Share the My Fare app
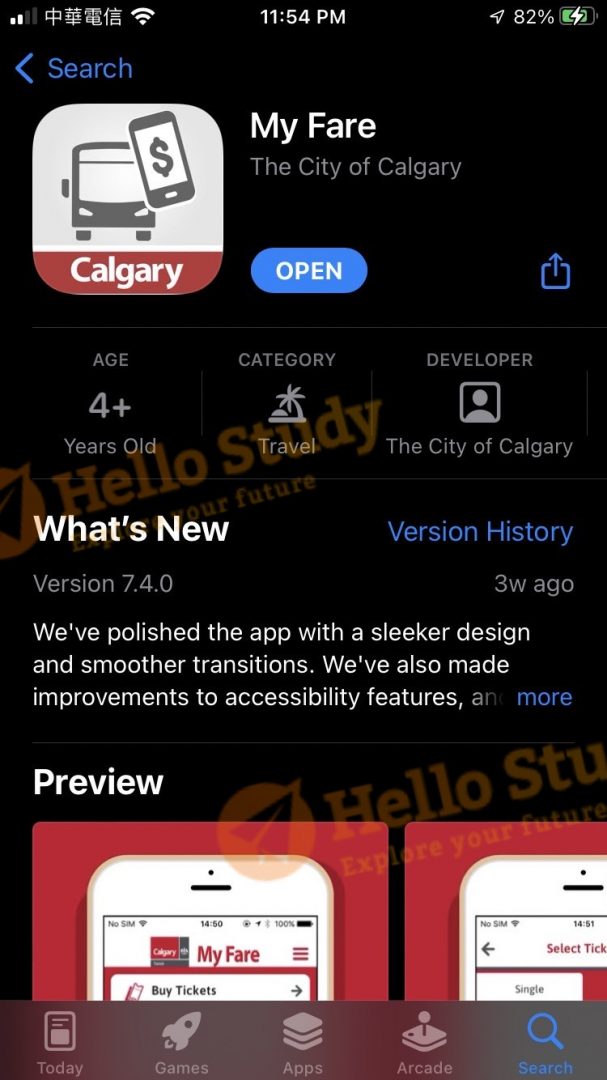 (x=555, y=271)
